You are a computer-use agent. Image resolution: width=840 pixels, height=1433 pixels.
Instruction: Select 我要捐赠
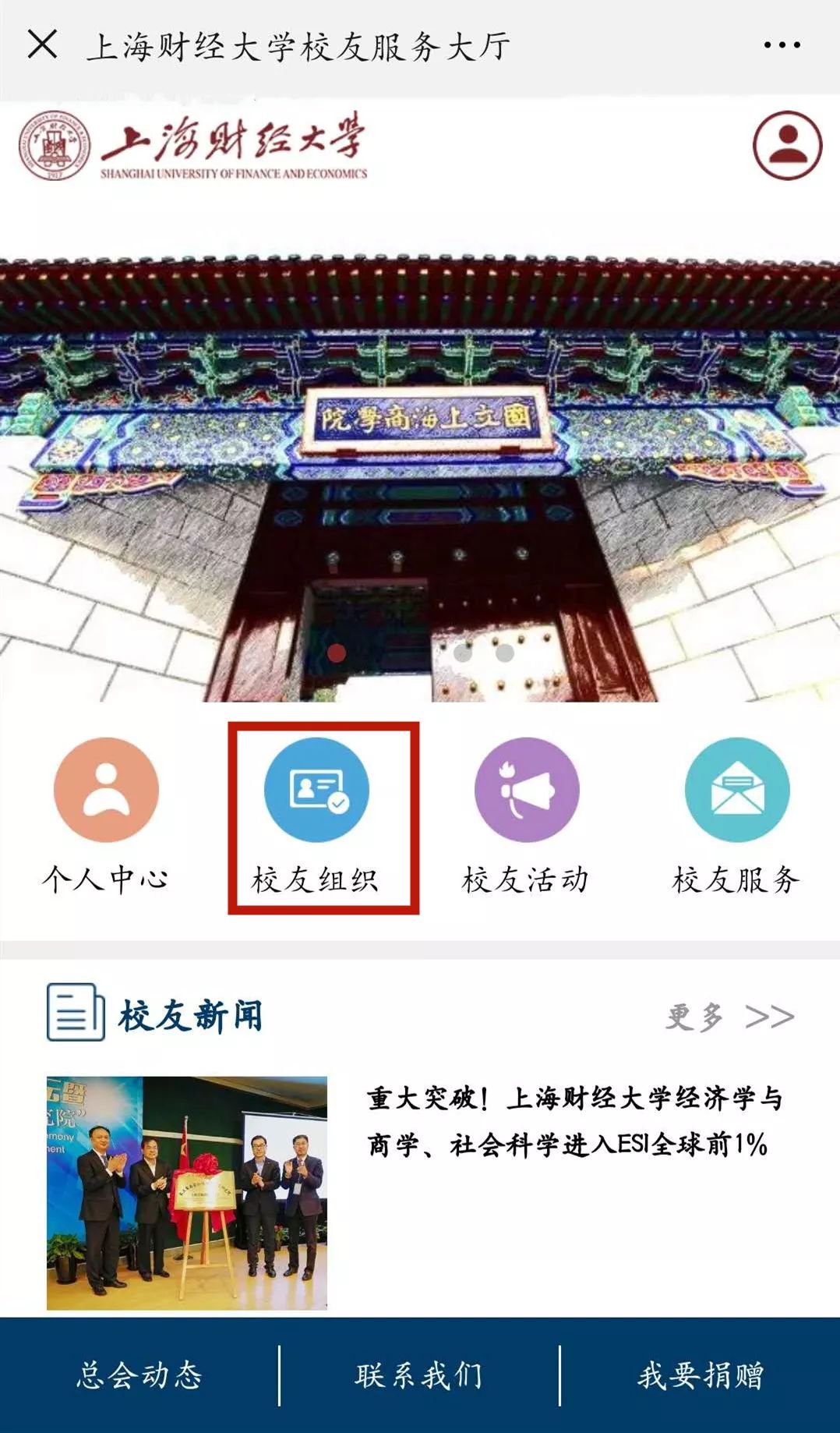[700, 1375]
